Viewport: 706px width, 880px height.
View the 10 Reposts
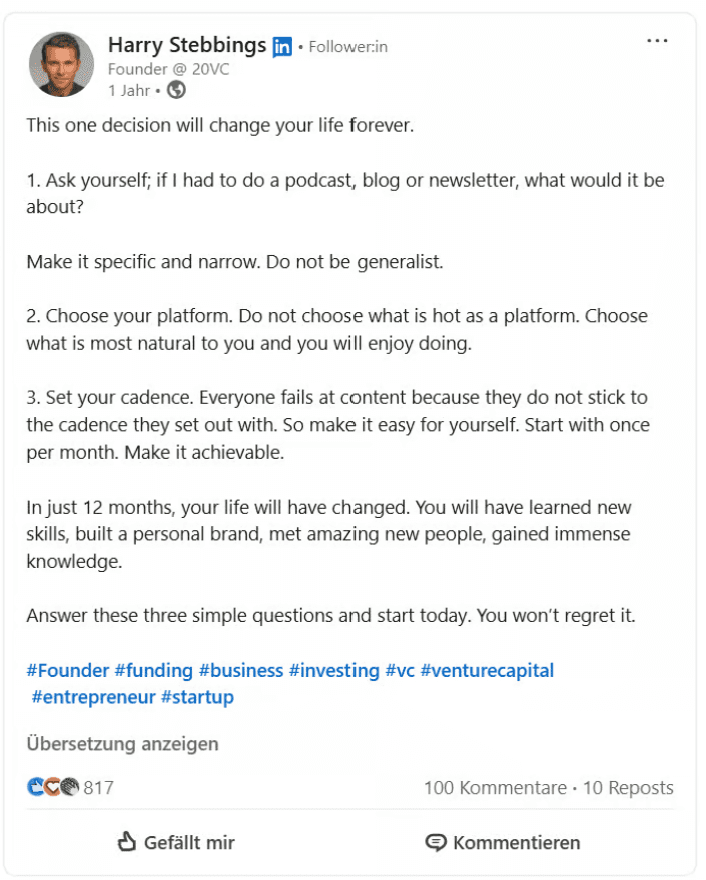[x=628, y=787]
